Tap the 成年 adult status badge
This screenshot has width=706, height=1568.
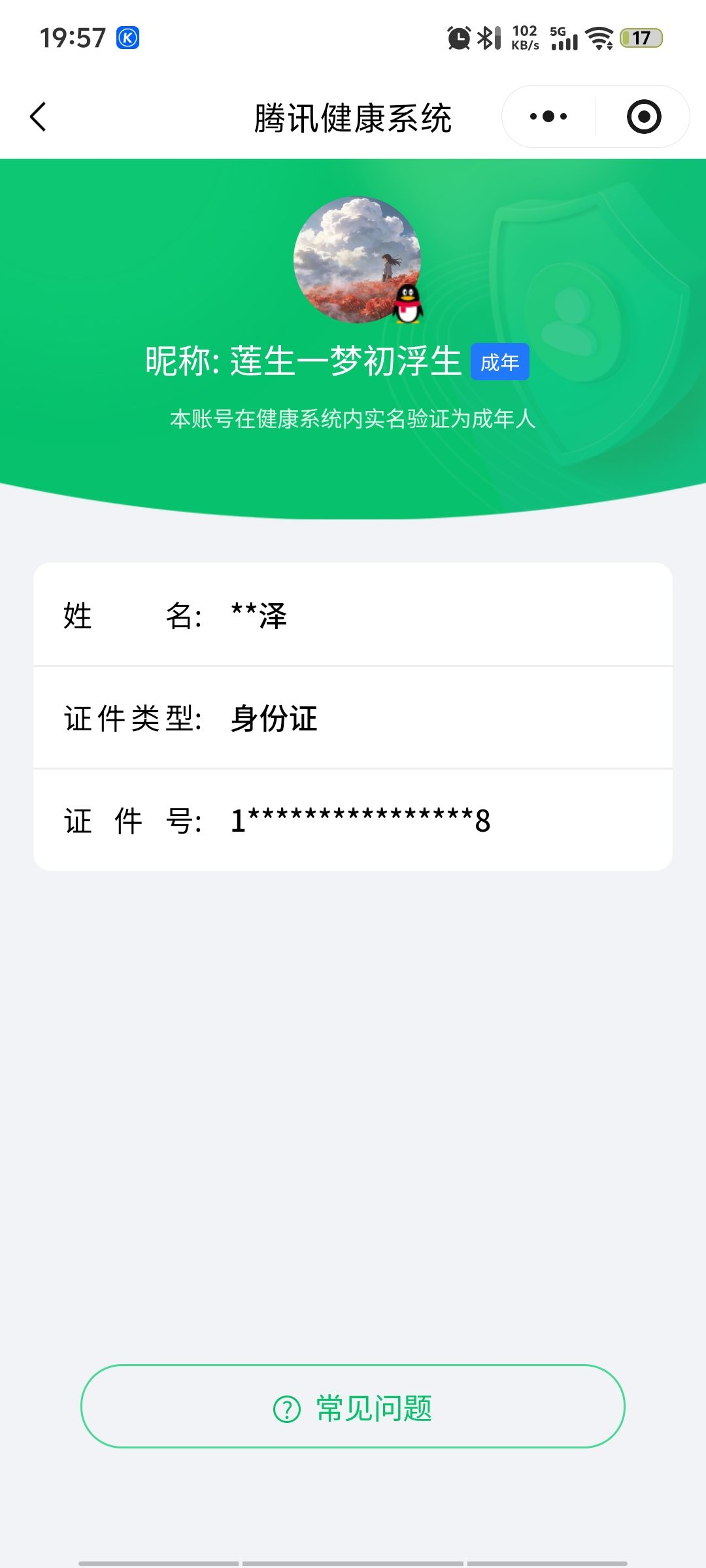click(501, 361)
